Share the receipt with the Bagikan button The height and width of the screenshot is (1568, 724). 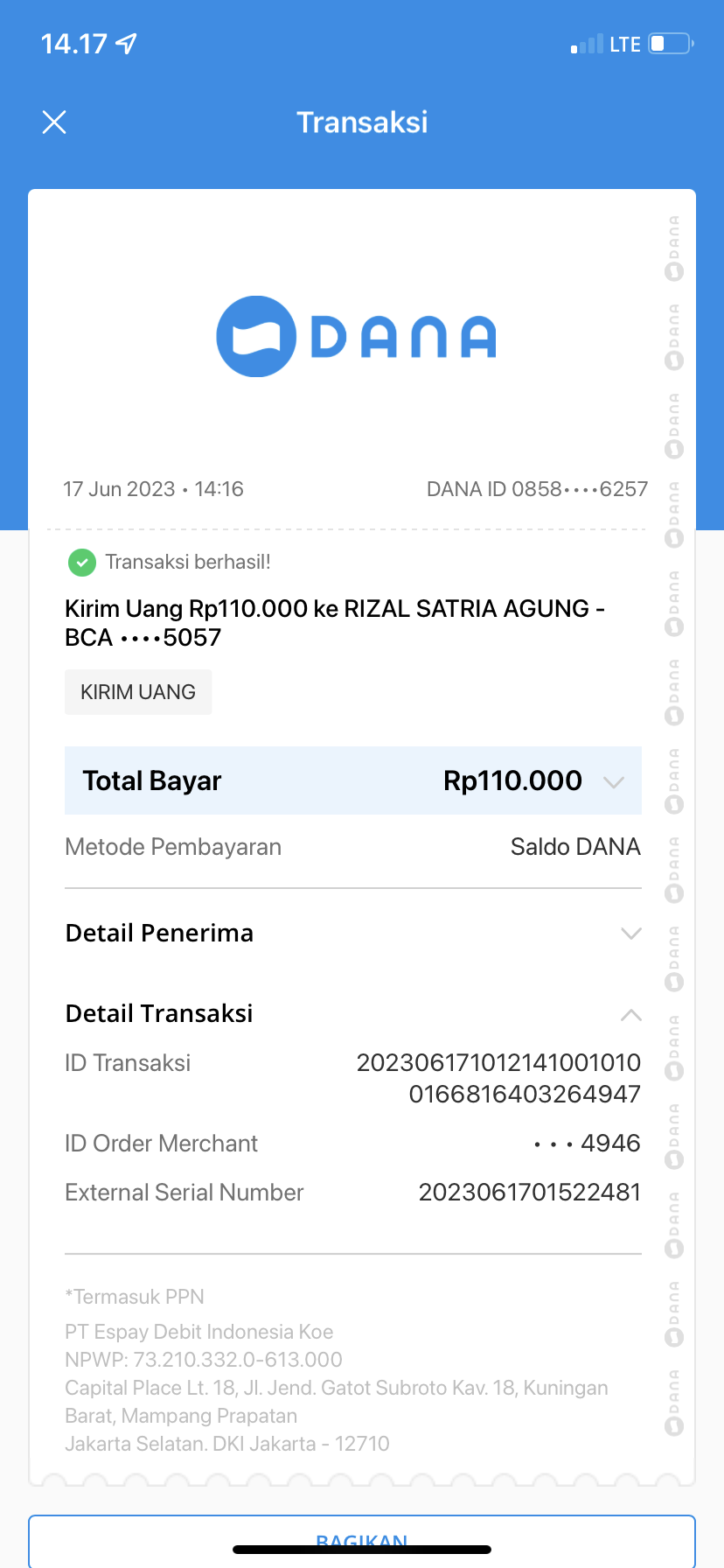(x=362, y=1540)
